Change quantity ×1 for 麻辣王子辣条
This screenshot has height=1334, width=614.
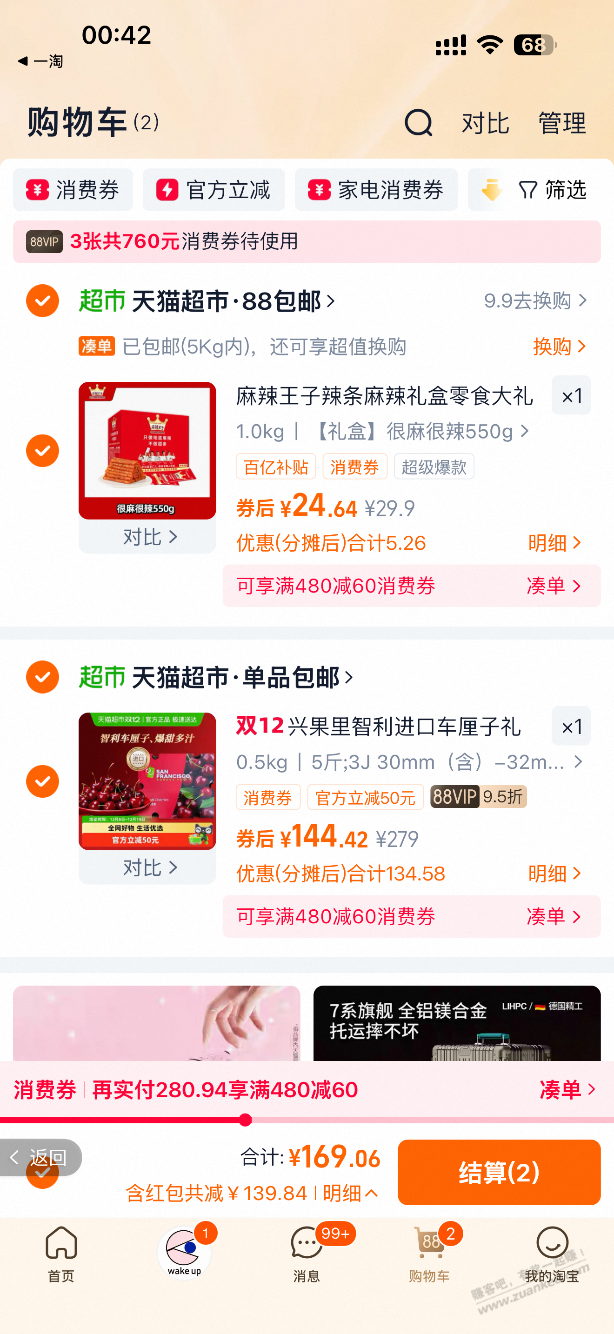571,396
